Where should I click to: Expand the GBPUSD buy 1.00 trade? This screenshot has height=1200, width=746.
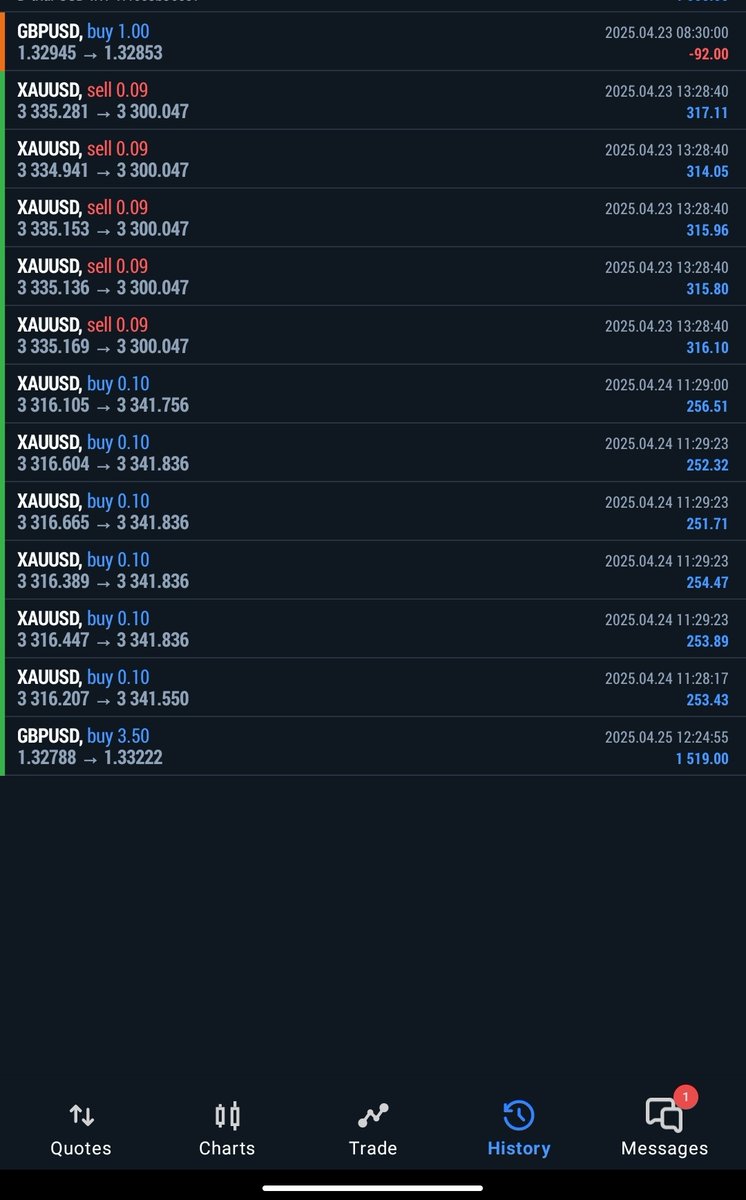(373, 42)
